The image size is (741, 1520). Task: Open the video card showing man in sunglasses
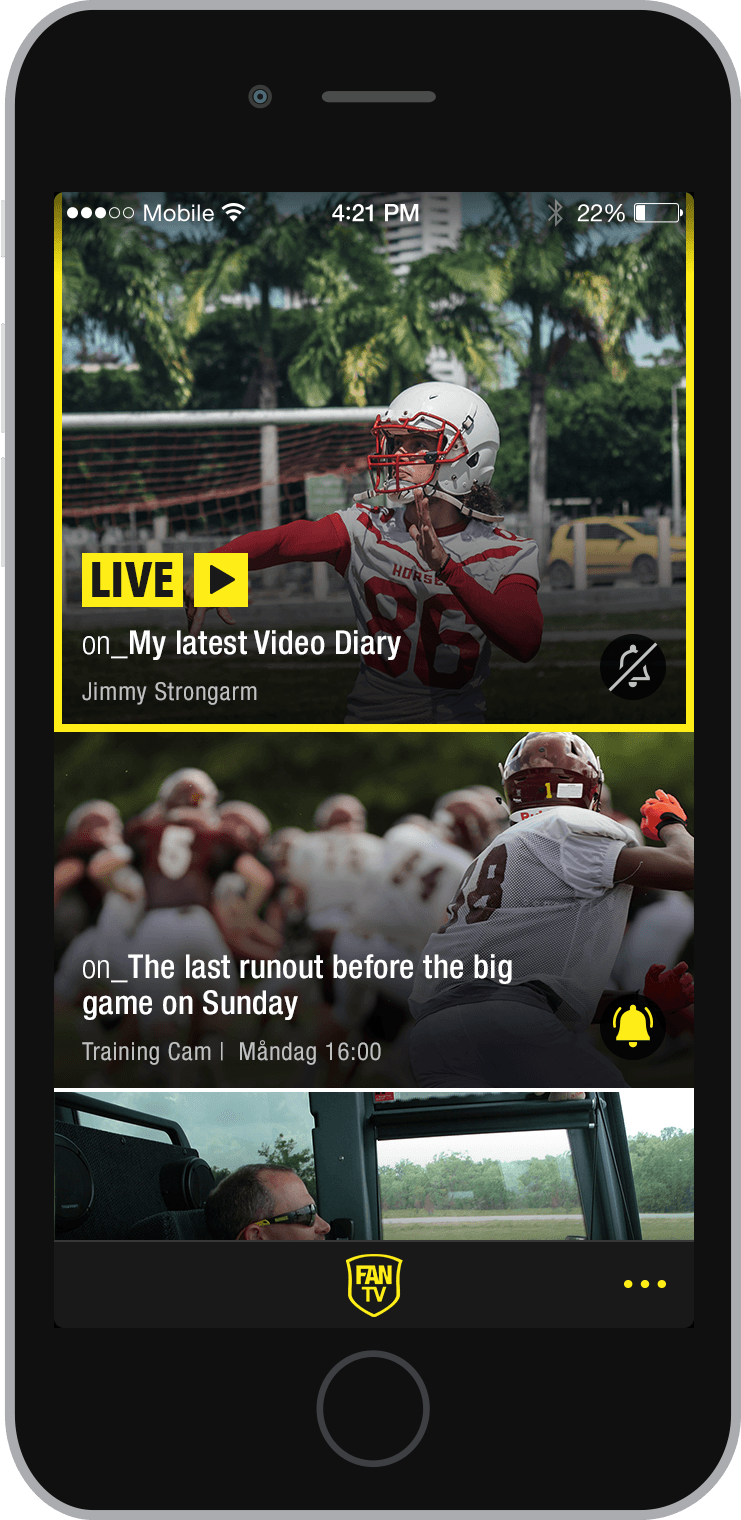click(x=373, y=1166)
